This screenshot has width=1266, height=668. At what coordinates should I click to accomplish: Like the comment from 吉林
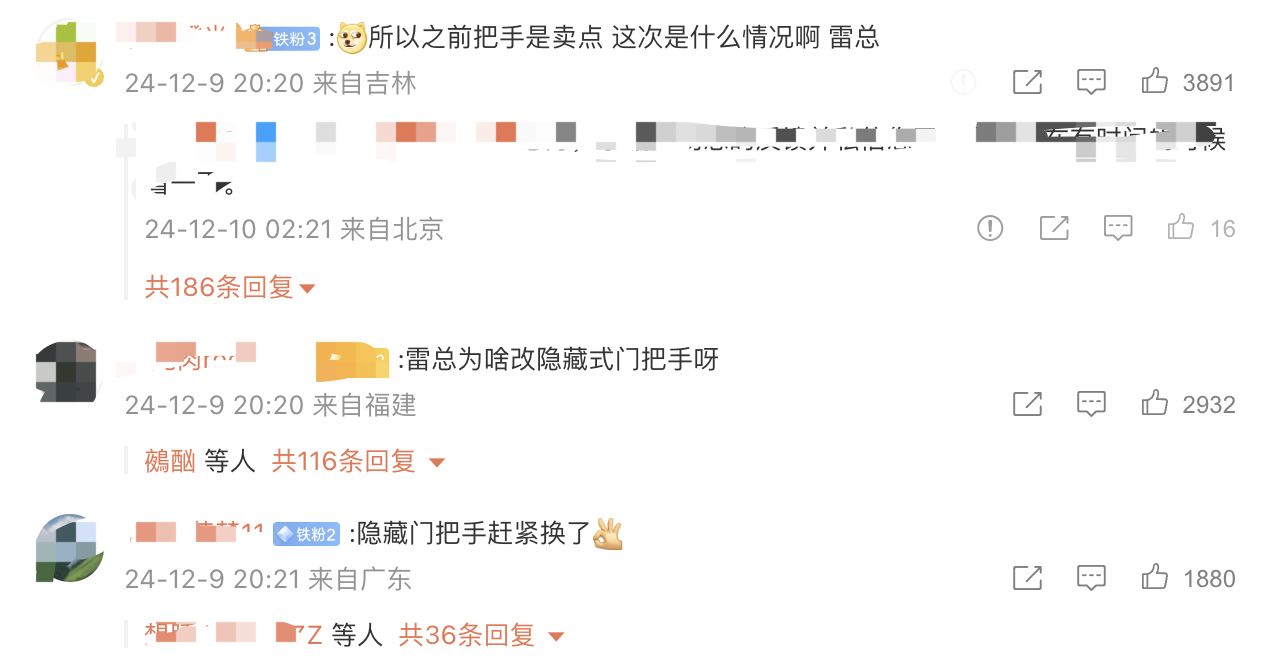point(1155,82)
